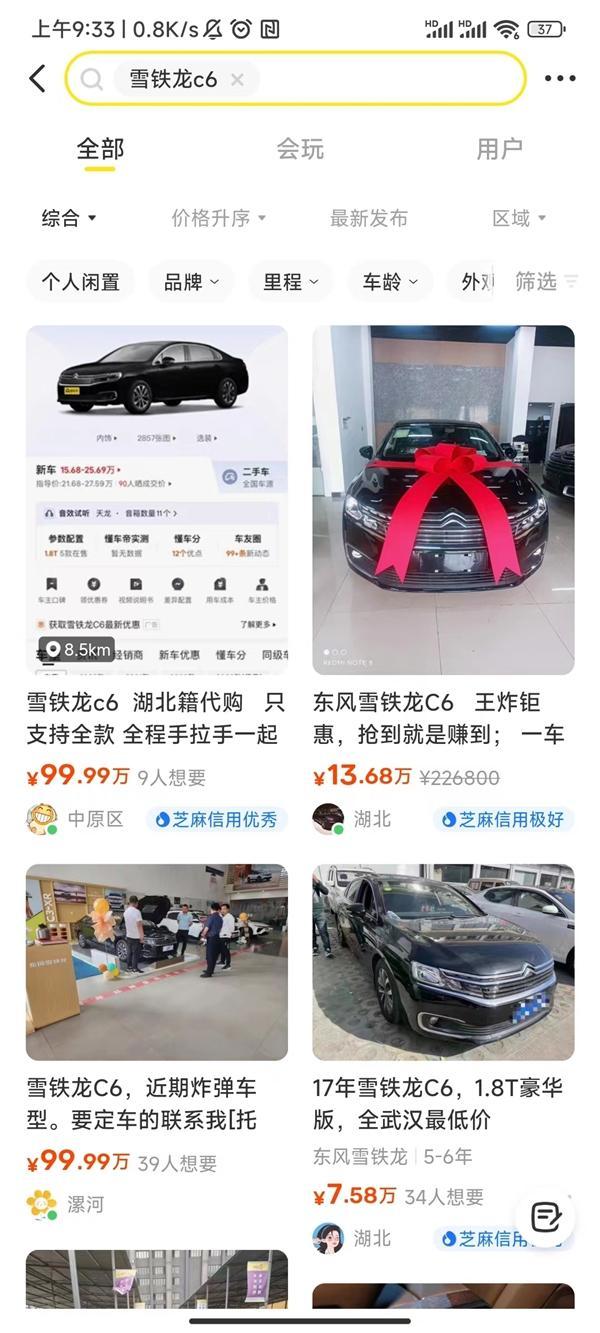Expand the 车龄 filter chip
Screen dimensions: 600x1333
(x=389, y=282)
